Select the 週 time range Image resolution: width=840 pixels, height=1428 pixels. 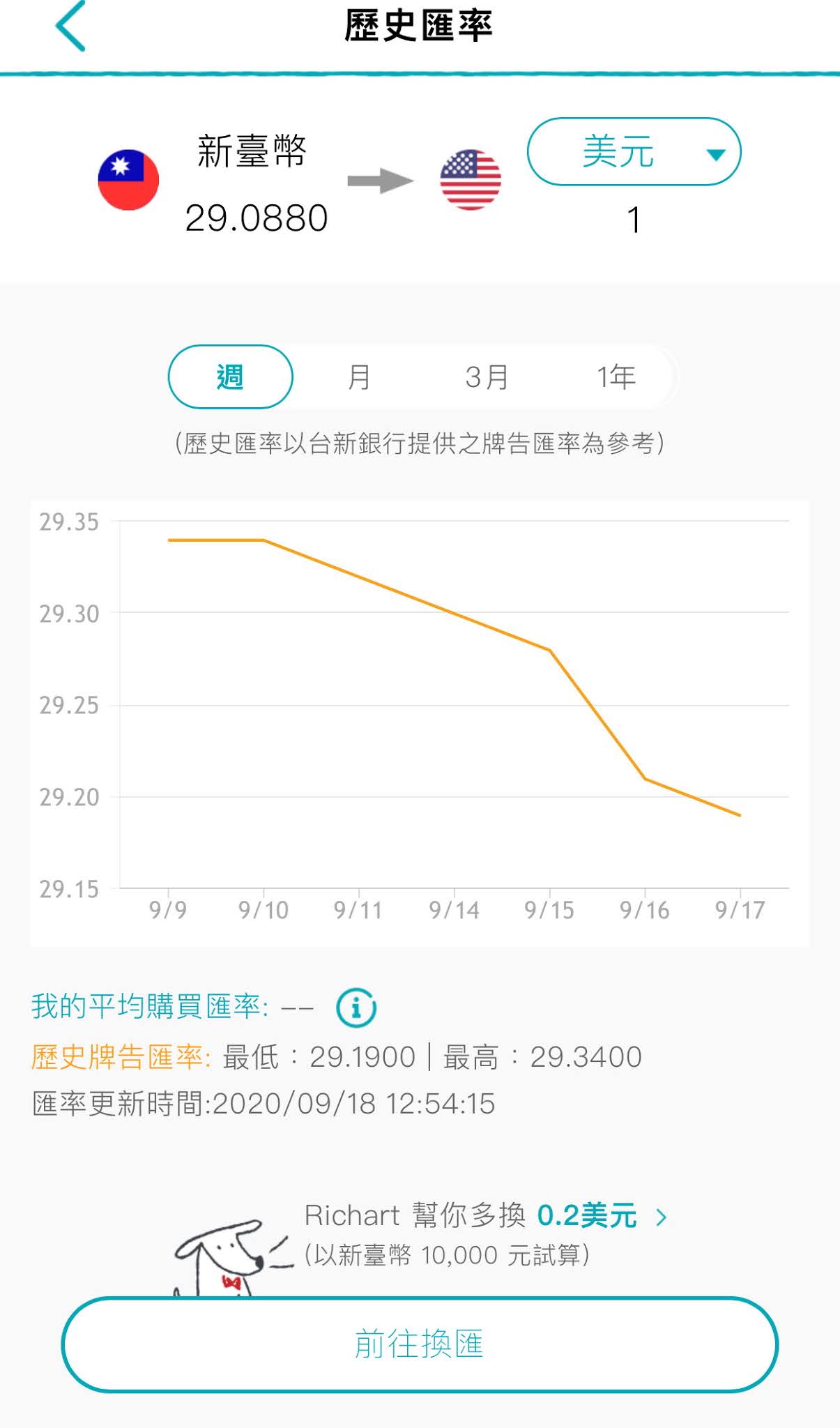point(230,377)
